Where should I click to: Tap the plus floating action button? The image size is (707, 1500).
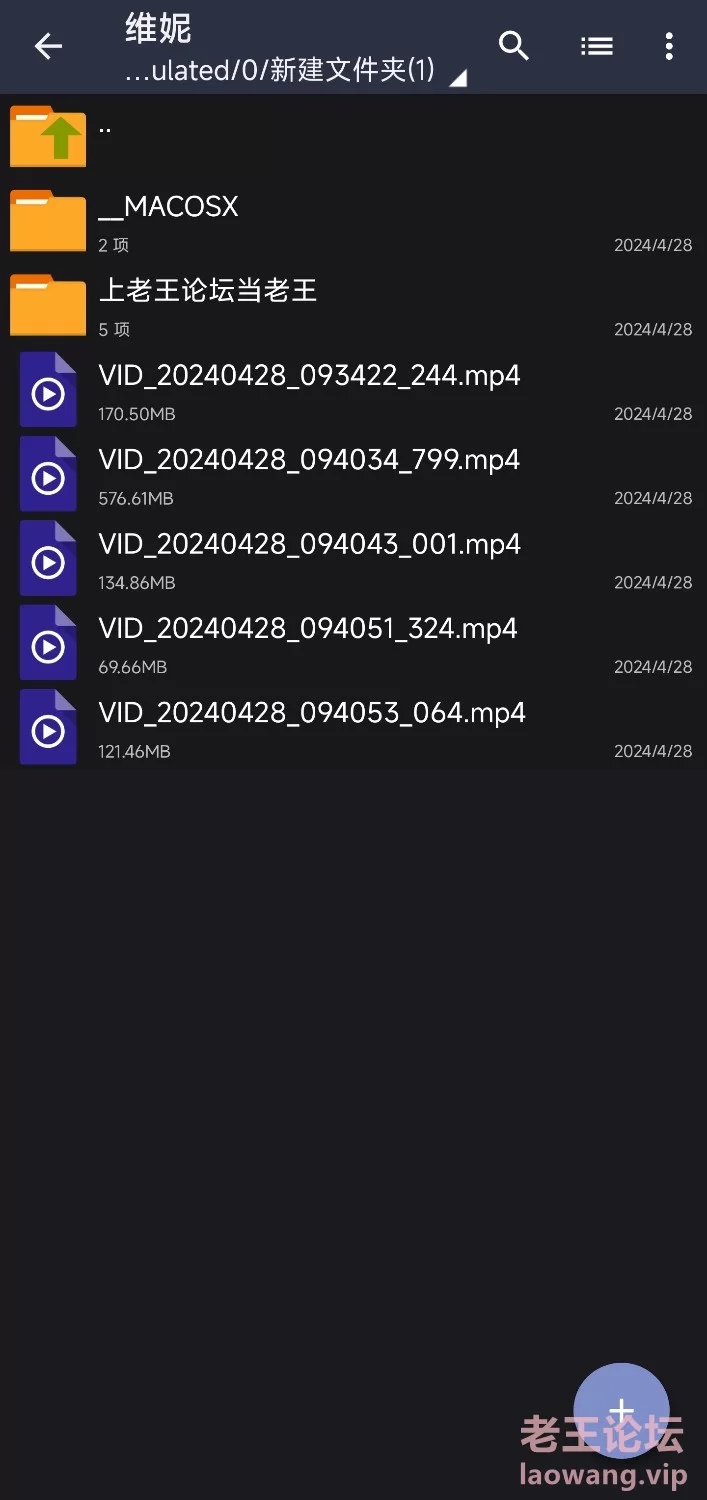pyautogui.click(x=621, y=1411)
